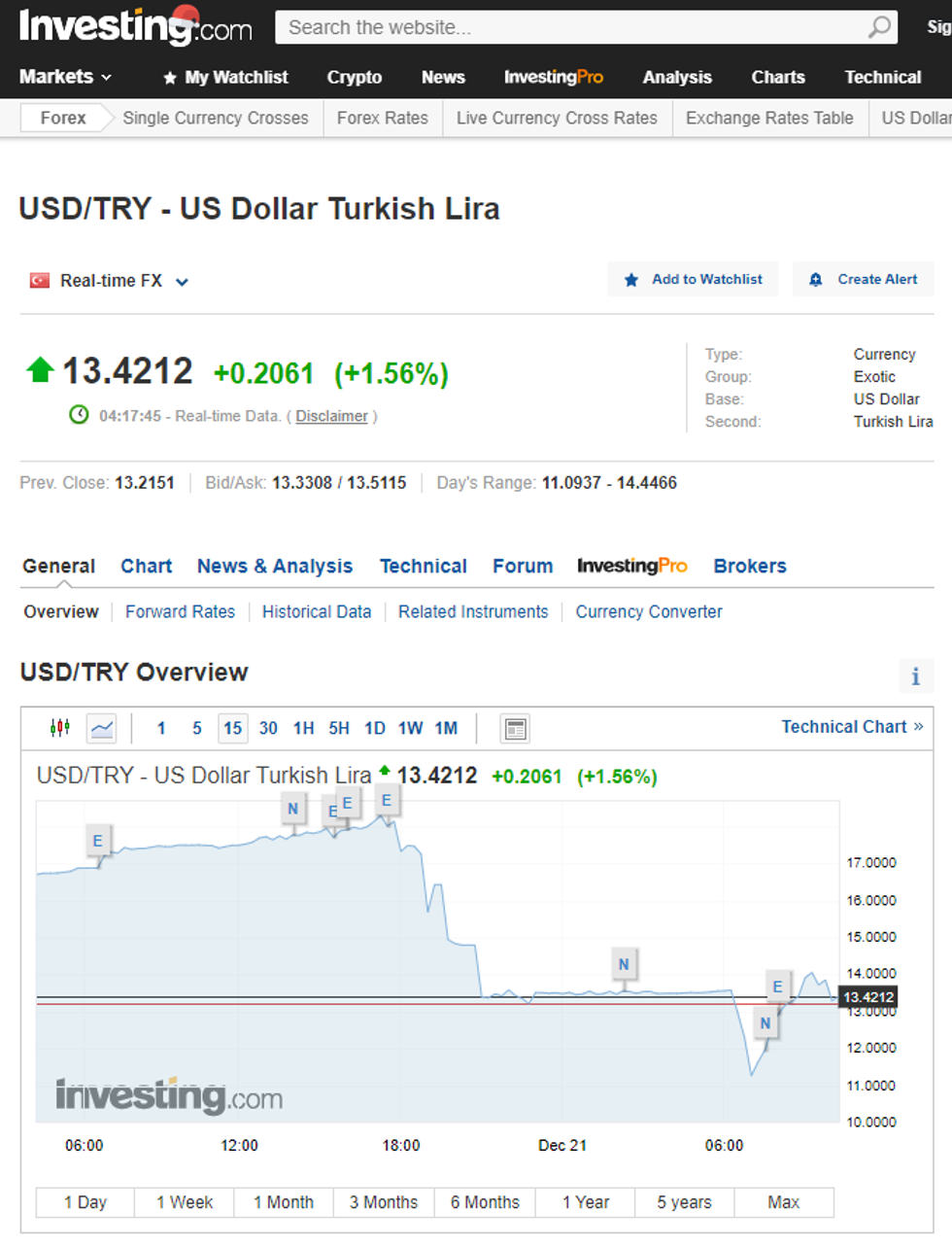This screenshot has height=1246, width=952.
Task: Click the star icon on Add to Watchlist
Action: pos(632,279)
